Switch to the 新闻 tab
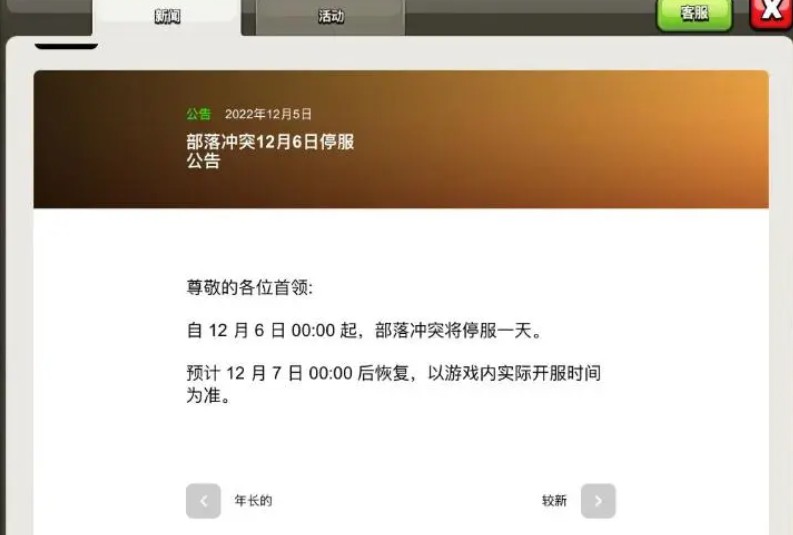 tap(166, 17)
